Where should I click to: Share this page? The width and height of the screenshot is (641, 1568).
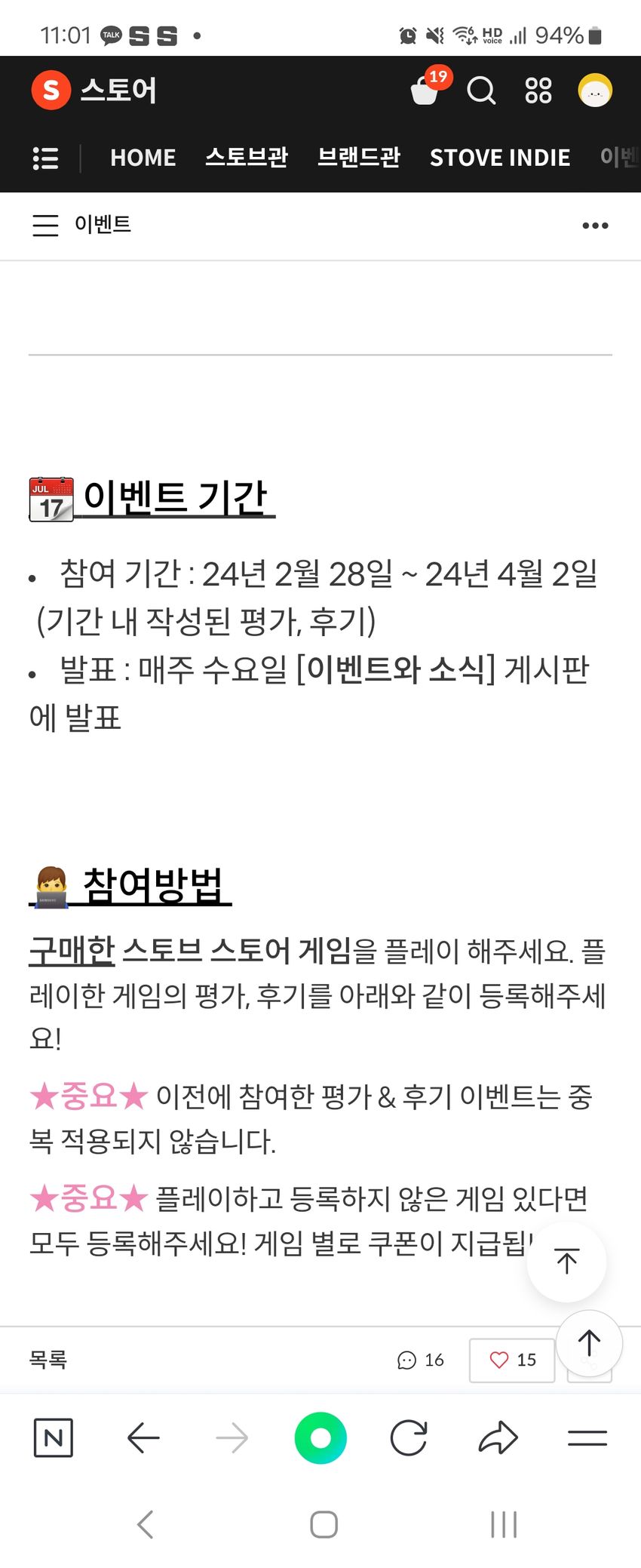[x=498, y=1437]
